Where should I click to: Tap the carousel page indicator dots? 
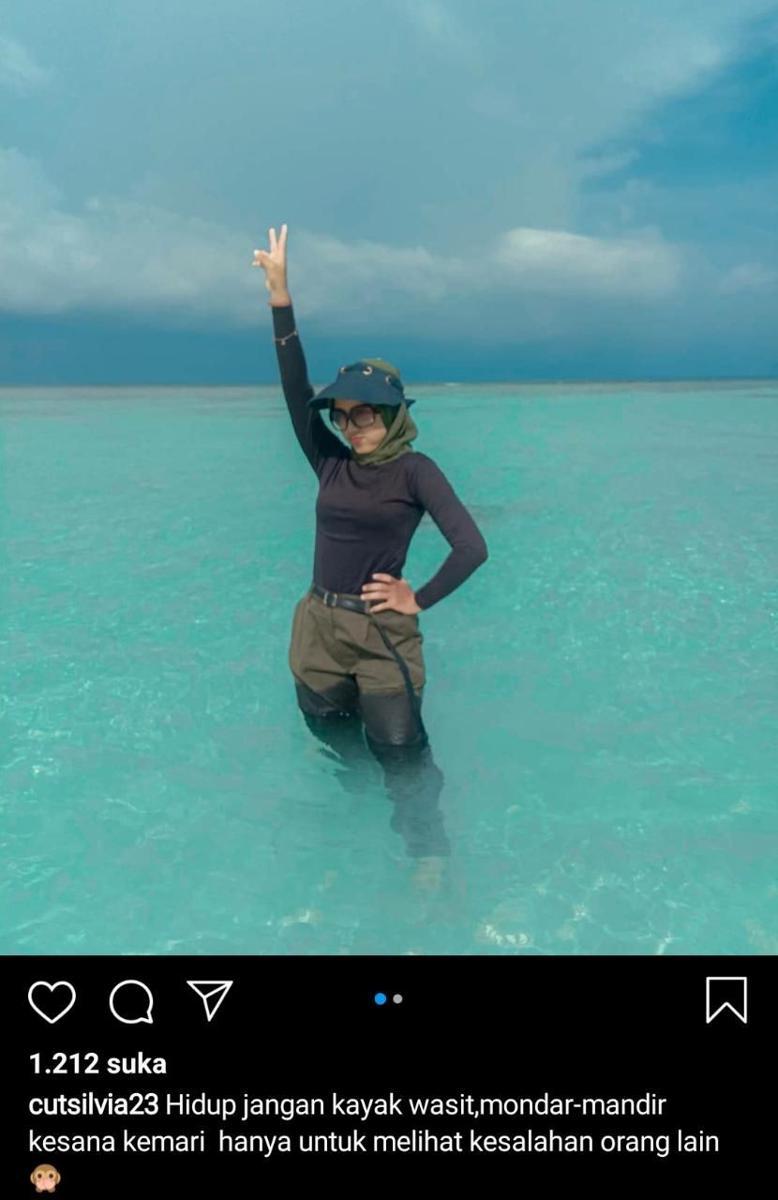pyautogui.click(x=388, y=998)
